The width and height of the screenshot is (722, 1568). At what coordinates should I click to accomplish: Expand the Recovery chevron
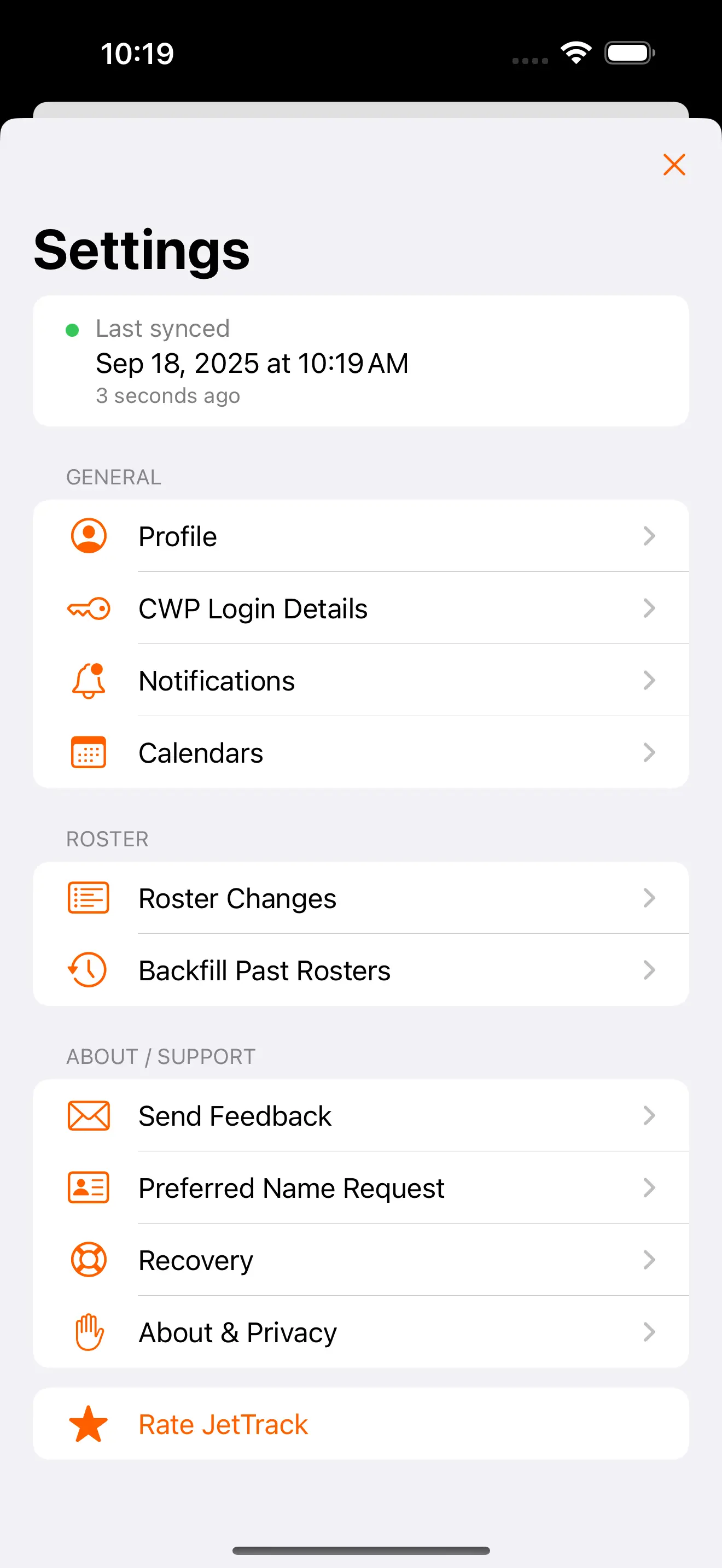point(650,1260)
